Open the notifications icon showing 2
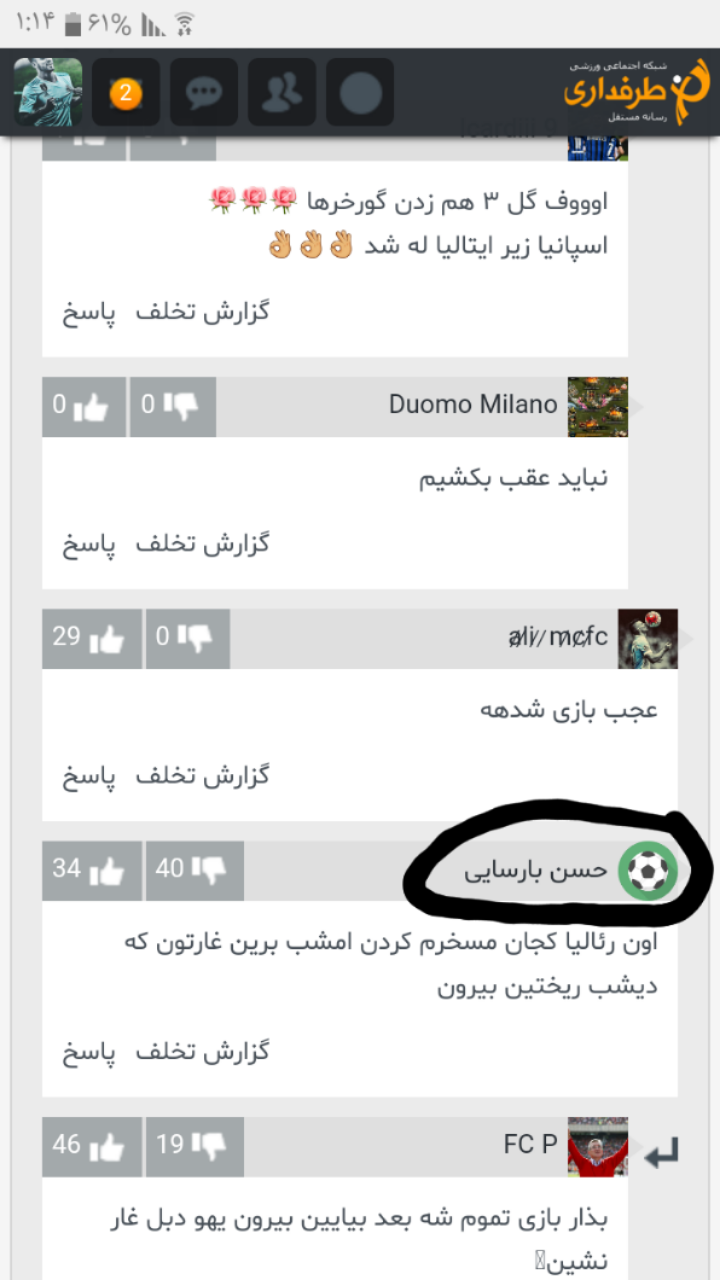The height and width of the screenshot is (1280, 720). point(126,92)
